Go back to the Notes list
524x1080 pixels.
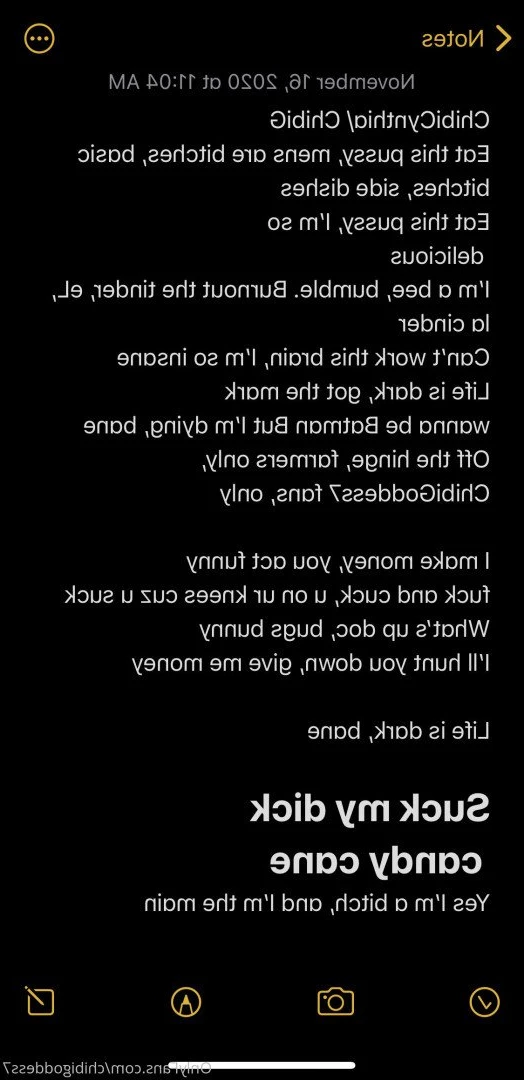point(466,39)
